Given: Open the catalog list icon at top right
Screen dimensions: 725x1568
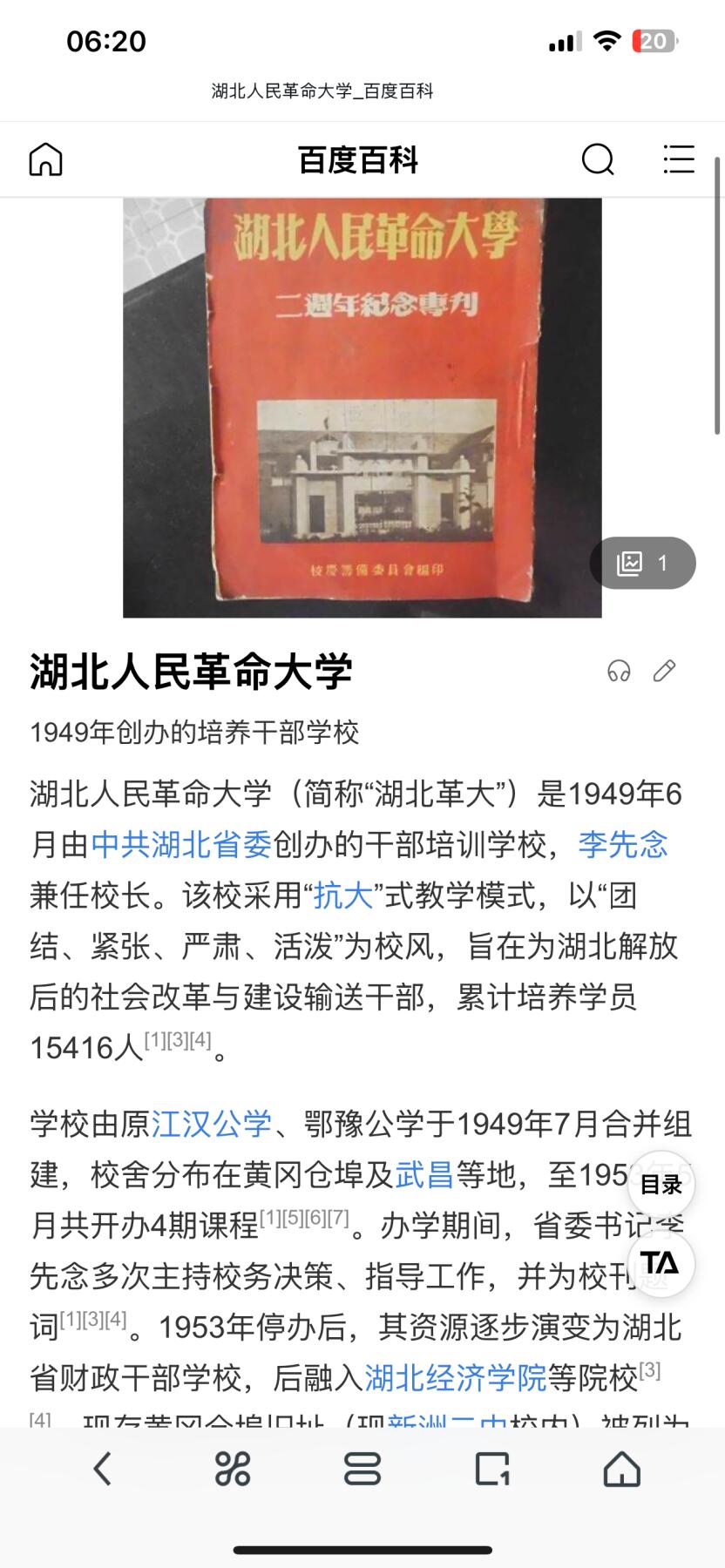Looking at the screenshot, I should [x=679, y=159].
